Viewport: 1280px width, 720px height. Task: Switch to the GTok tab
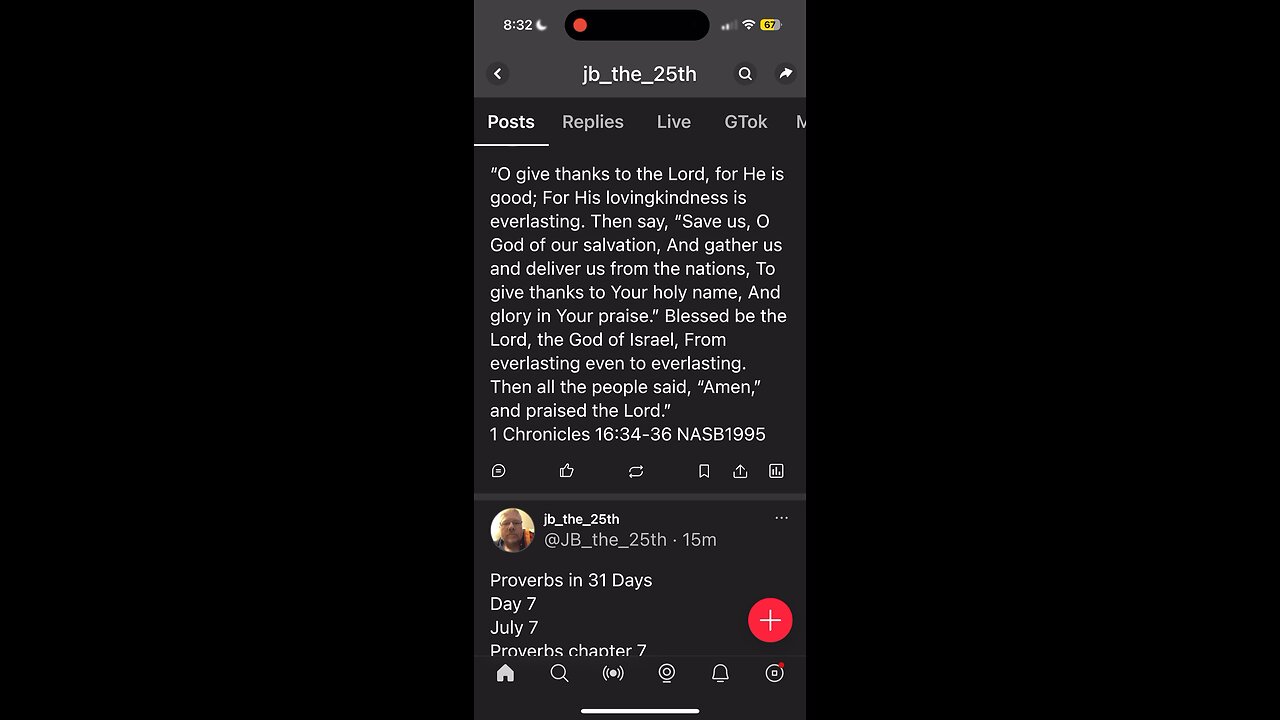point(745,122)
